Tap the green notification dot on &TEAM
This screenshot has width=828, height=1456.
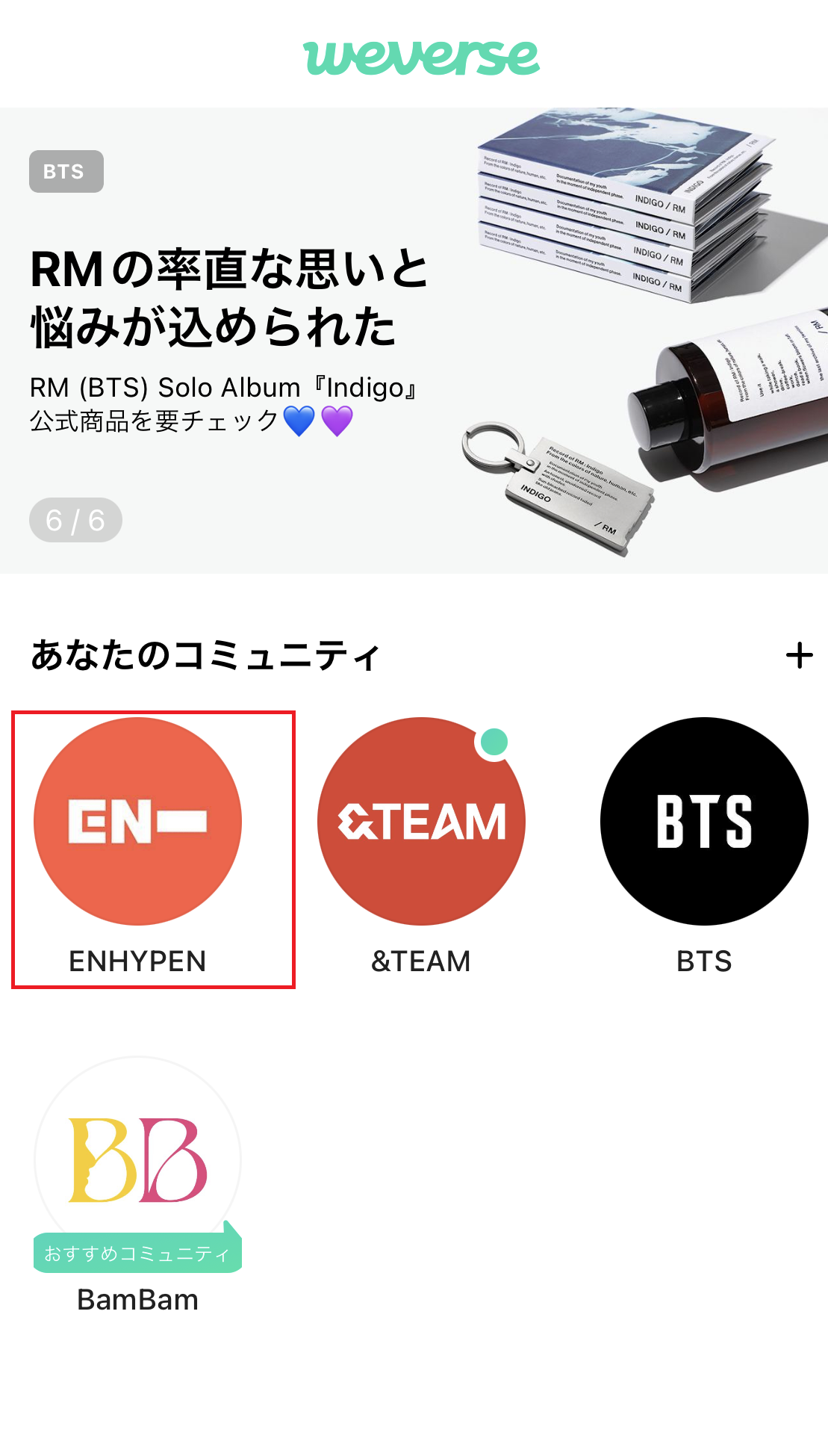(x=493, y=742)
